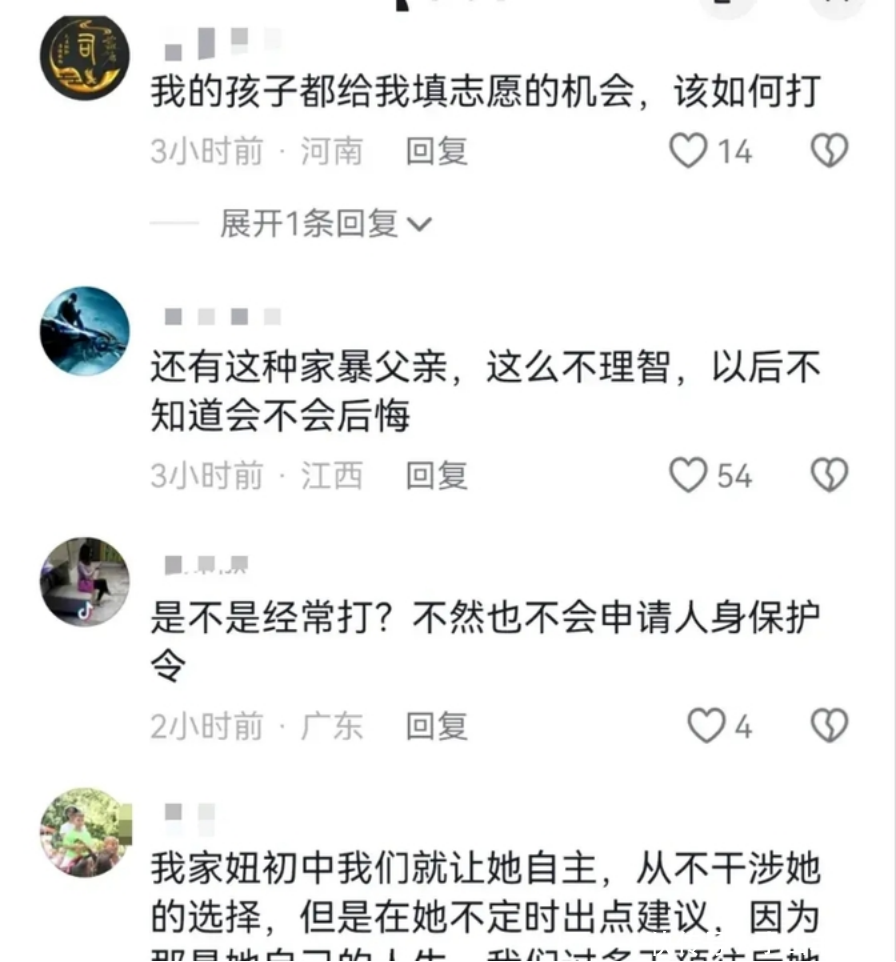Screen dimensions: 896x962
Task: Expand 展开1条回复 under the first comment
Action: [325, 223]
